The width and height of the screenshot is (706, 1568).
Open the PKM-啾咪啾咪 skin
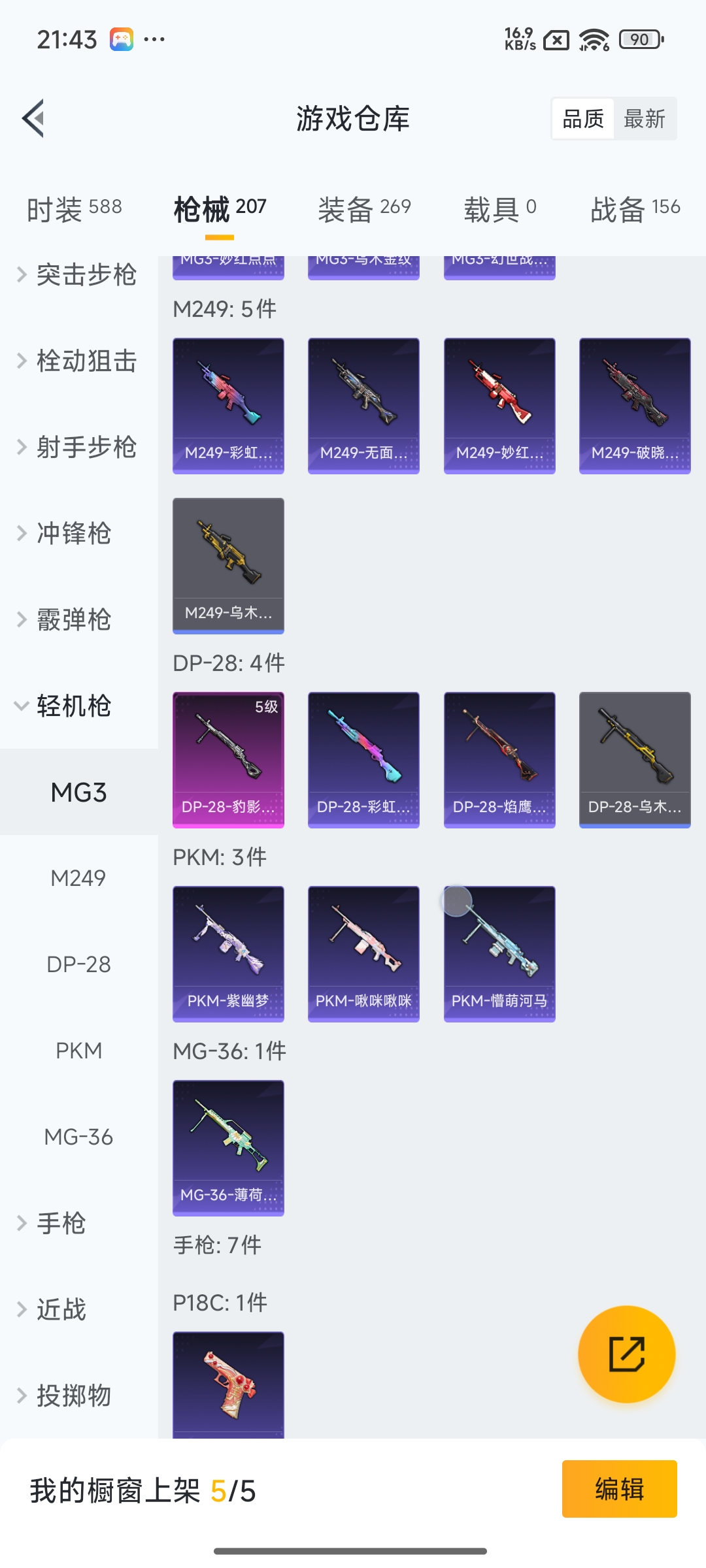[x=363, y=954]
